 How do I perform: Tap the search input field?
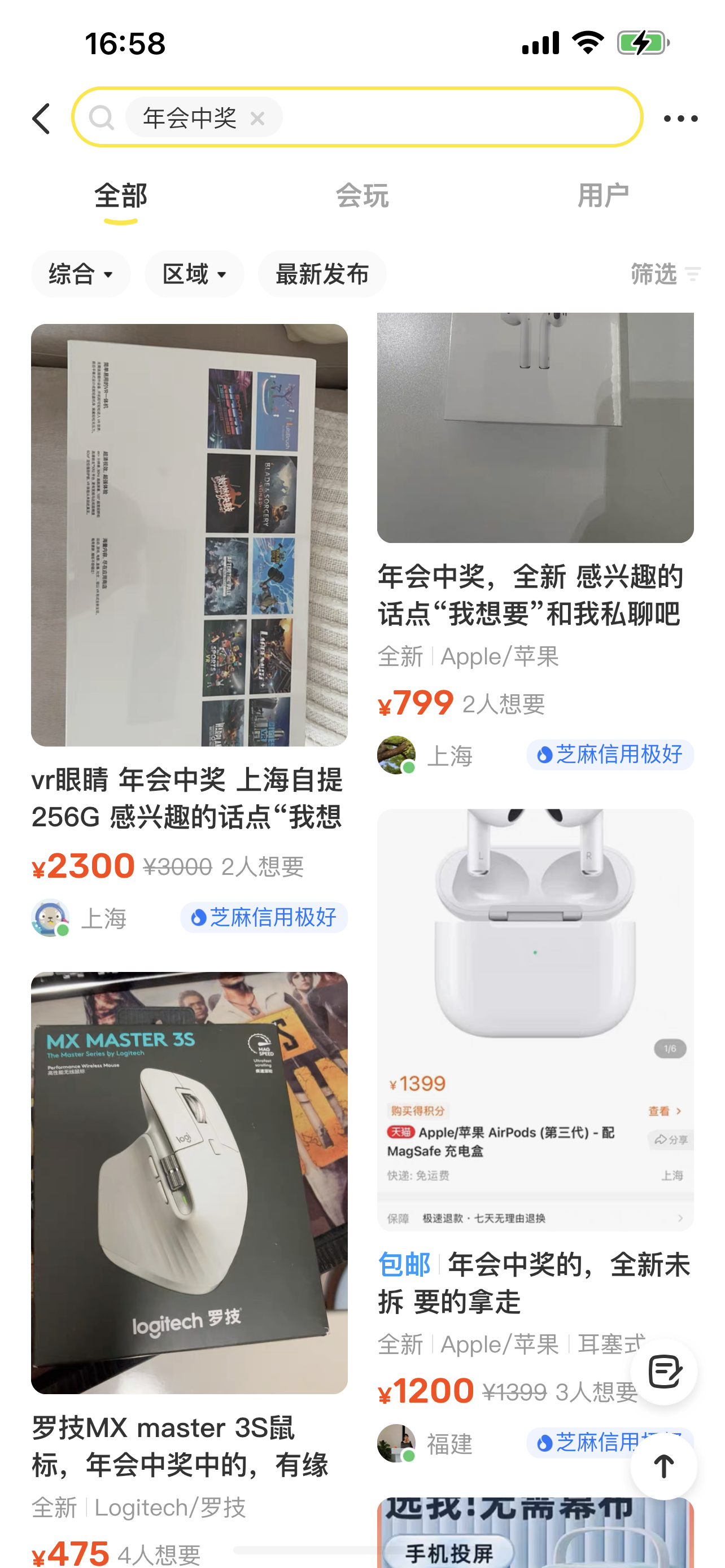pyautogui.click(x=457, y=117)
